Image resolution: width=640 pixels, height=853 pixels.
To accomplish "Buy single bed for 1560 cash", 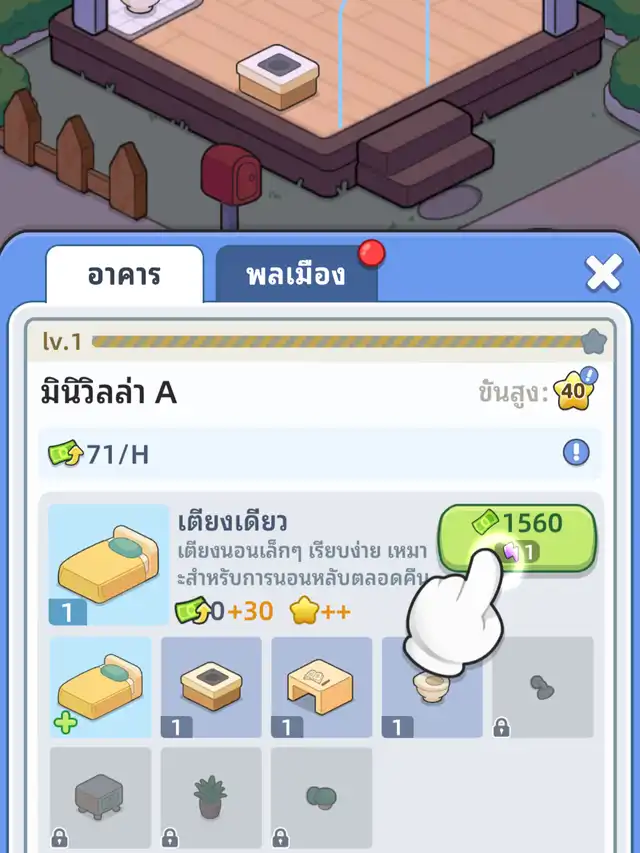I will tap(516, 538).
